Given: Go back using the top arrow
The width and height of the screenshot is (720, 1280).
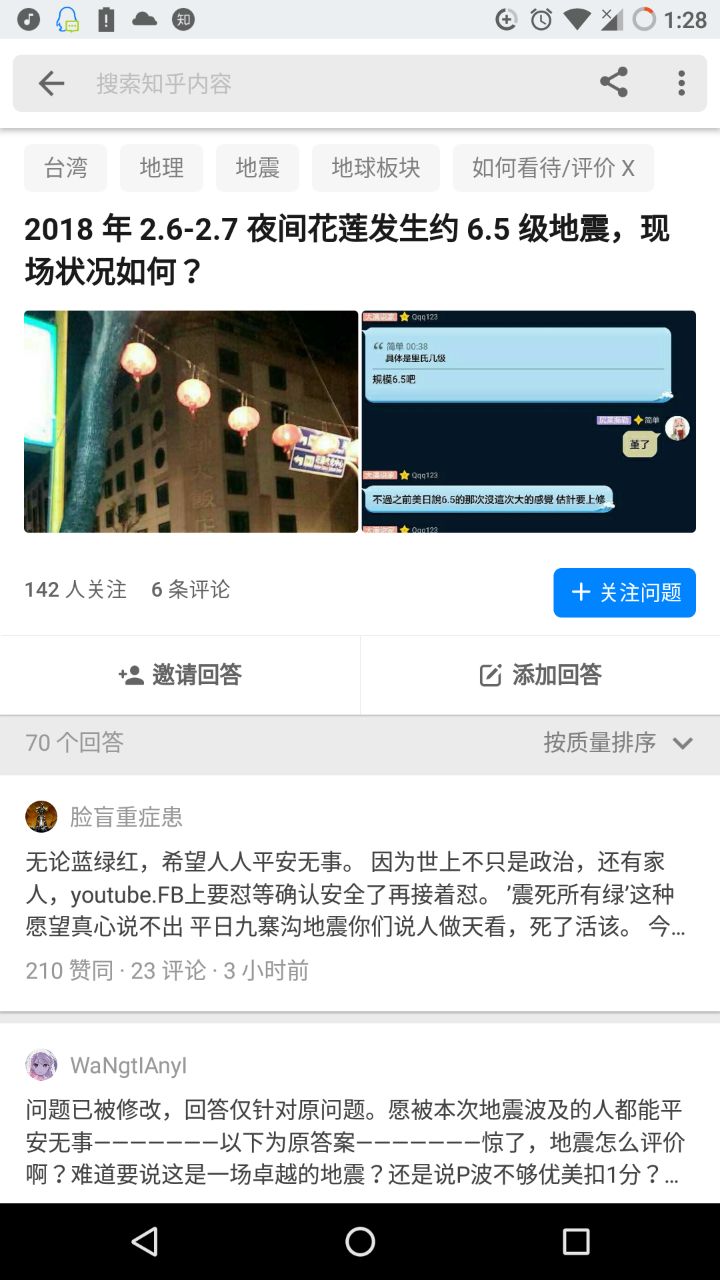Looking at the screenshot, I should 51,84.
